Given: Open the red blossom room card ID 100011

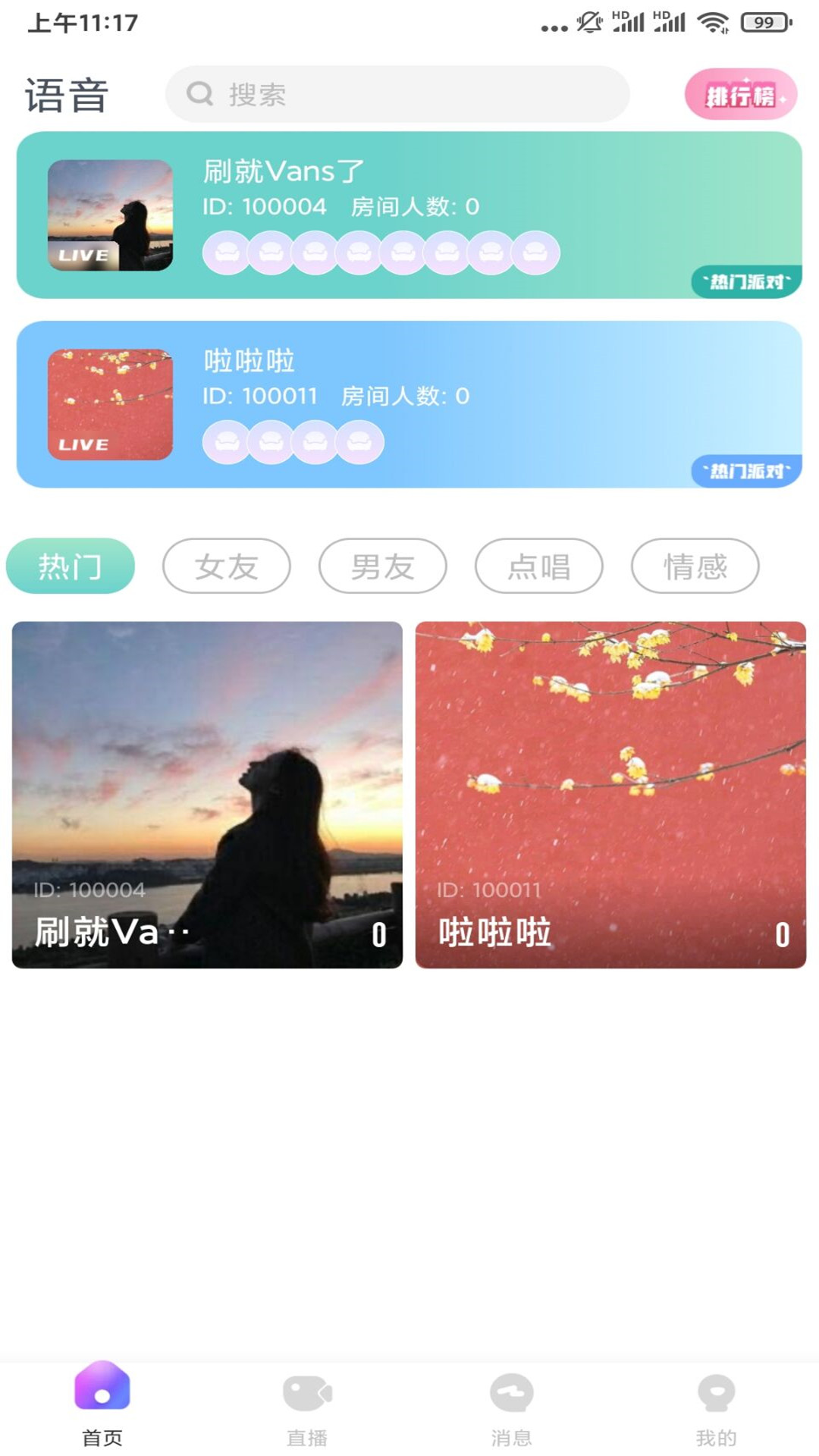Looking at the screenshot, I should 610,794.
